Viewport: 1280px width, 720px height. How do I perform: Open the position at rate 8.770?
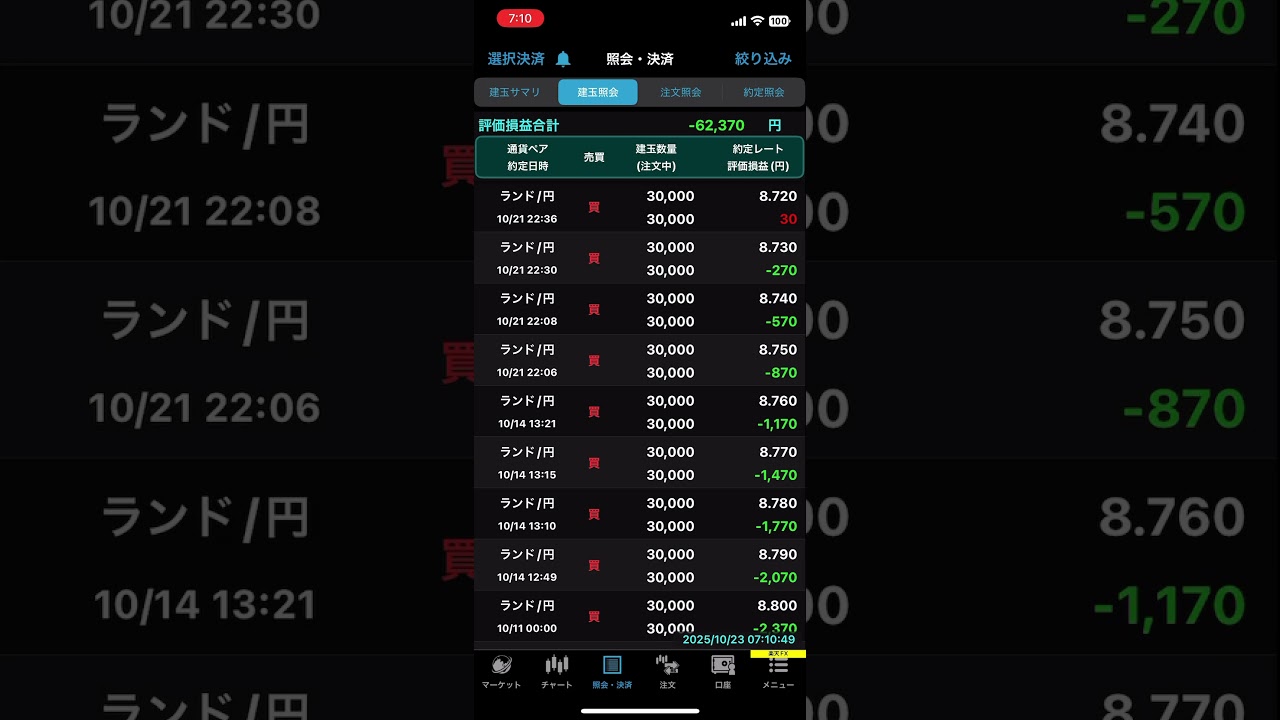click(x=640, y=462)
